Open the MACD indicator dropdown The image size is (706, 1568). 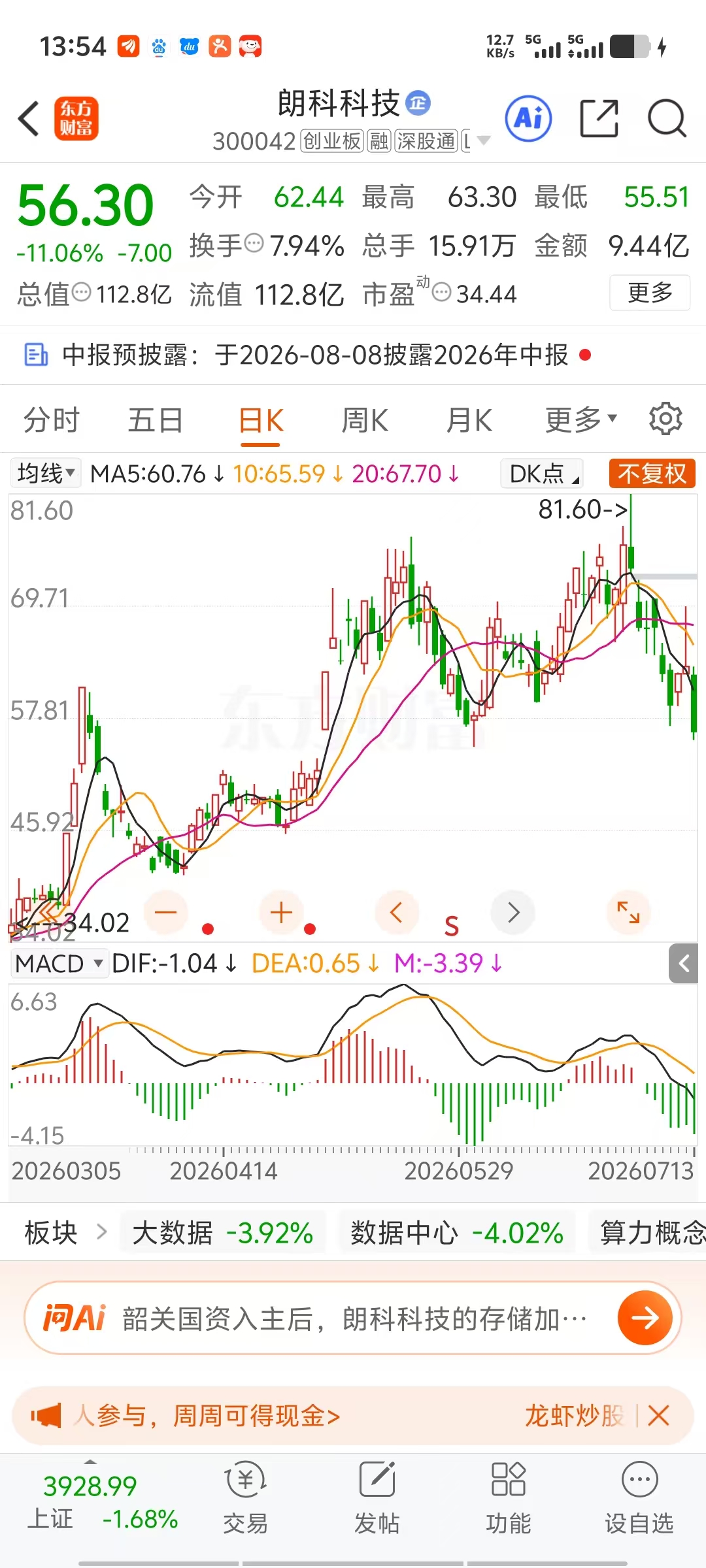(59, 964)
